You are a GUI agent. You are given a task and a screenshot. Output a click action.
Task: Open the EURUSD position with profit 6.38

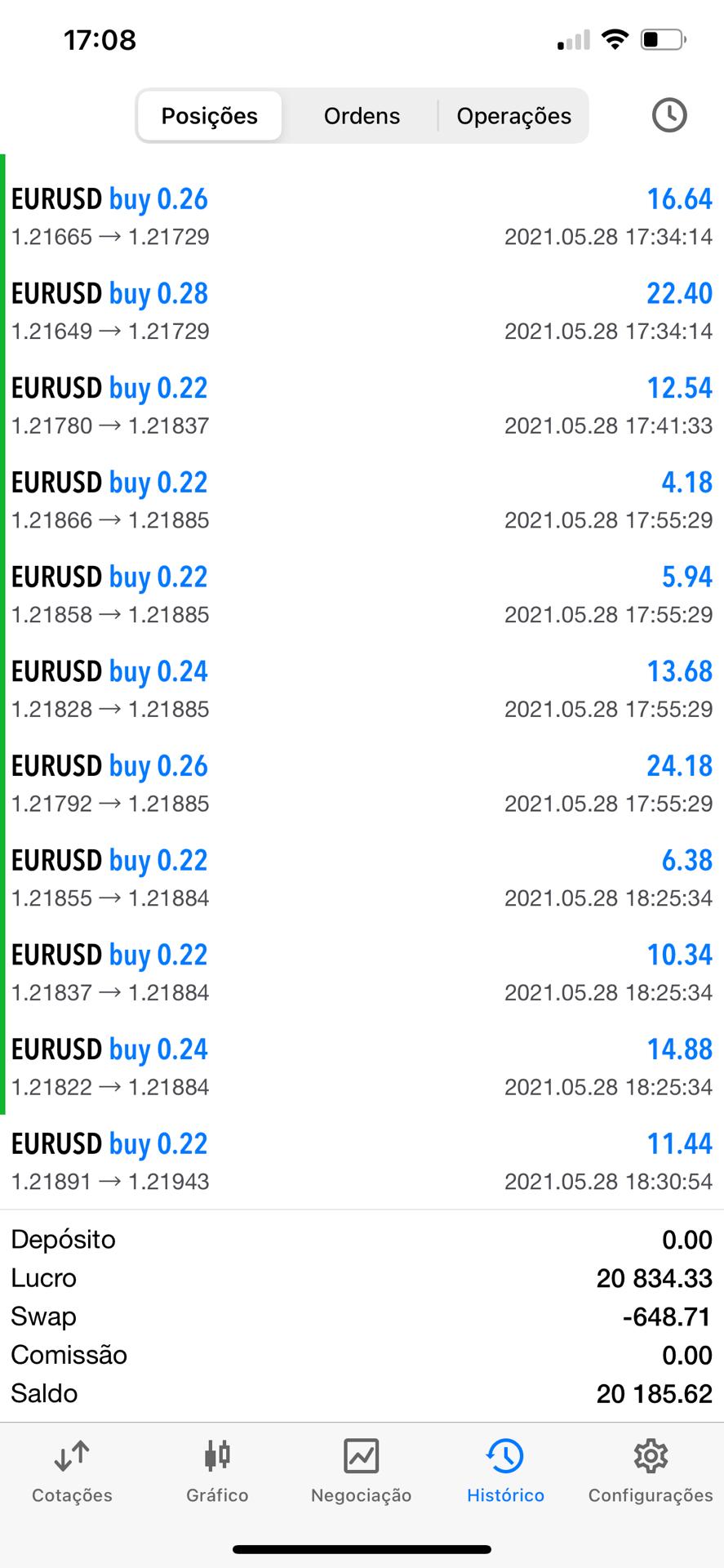coord(362,878)
